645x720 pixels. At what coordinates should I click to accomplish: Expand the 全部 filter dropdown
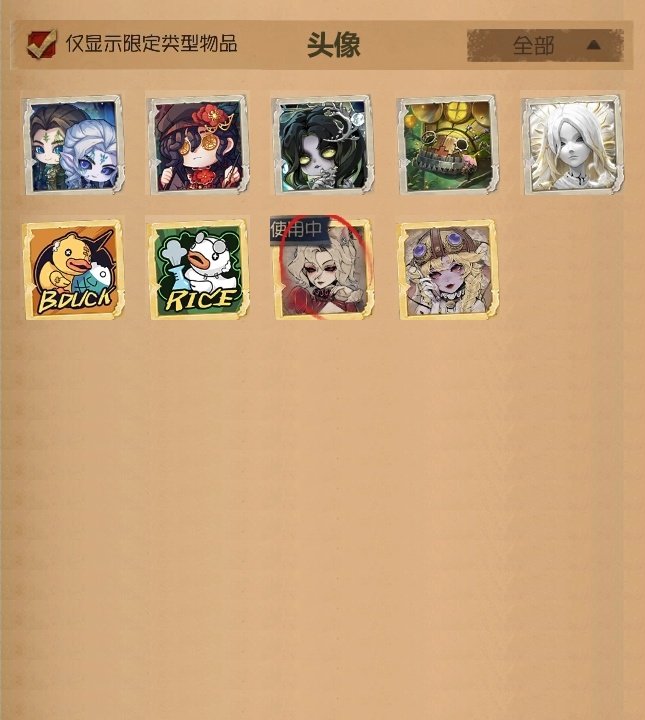[x=544, y=45]
